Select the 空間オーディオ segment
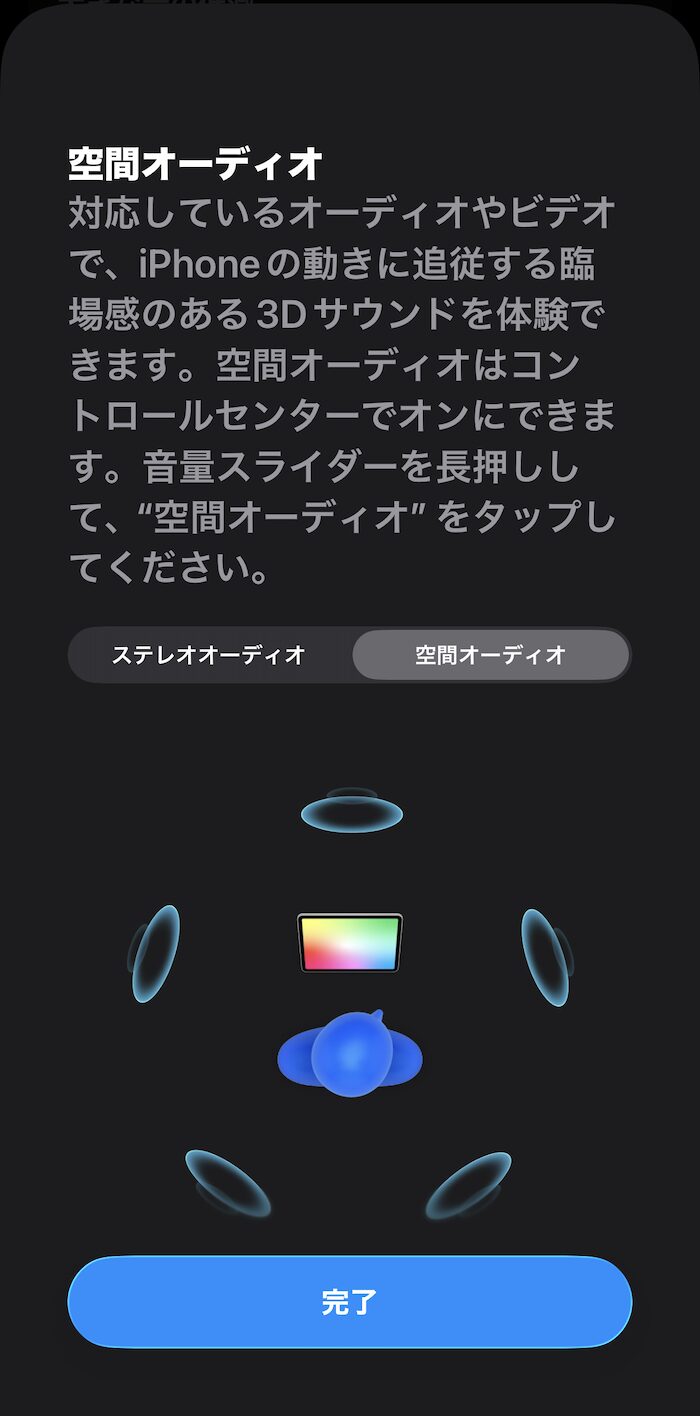The image size is (700, 1416). pyautogui.click(x=491, y=655)
